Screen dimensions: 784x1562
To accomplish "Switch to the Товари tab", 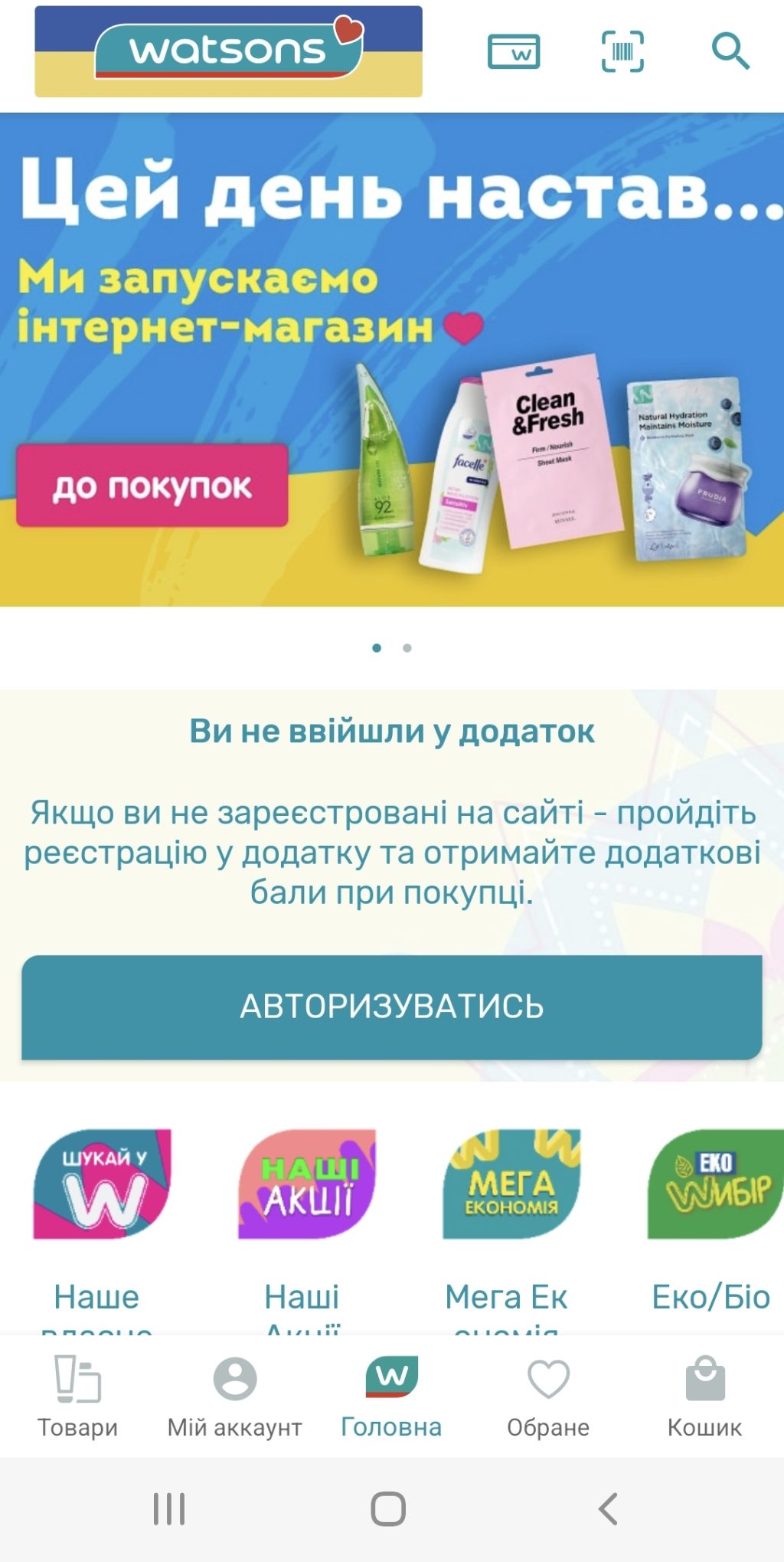I will (x=78, y=1396).
